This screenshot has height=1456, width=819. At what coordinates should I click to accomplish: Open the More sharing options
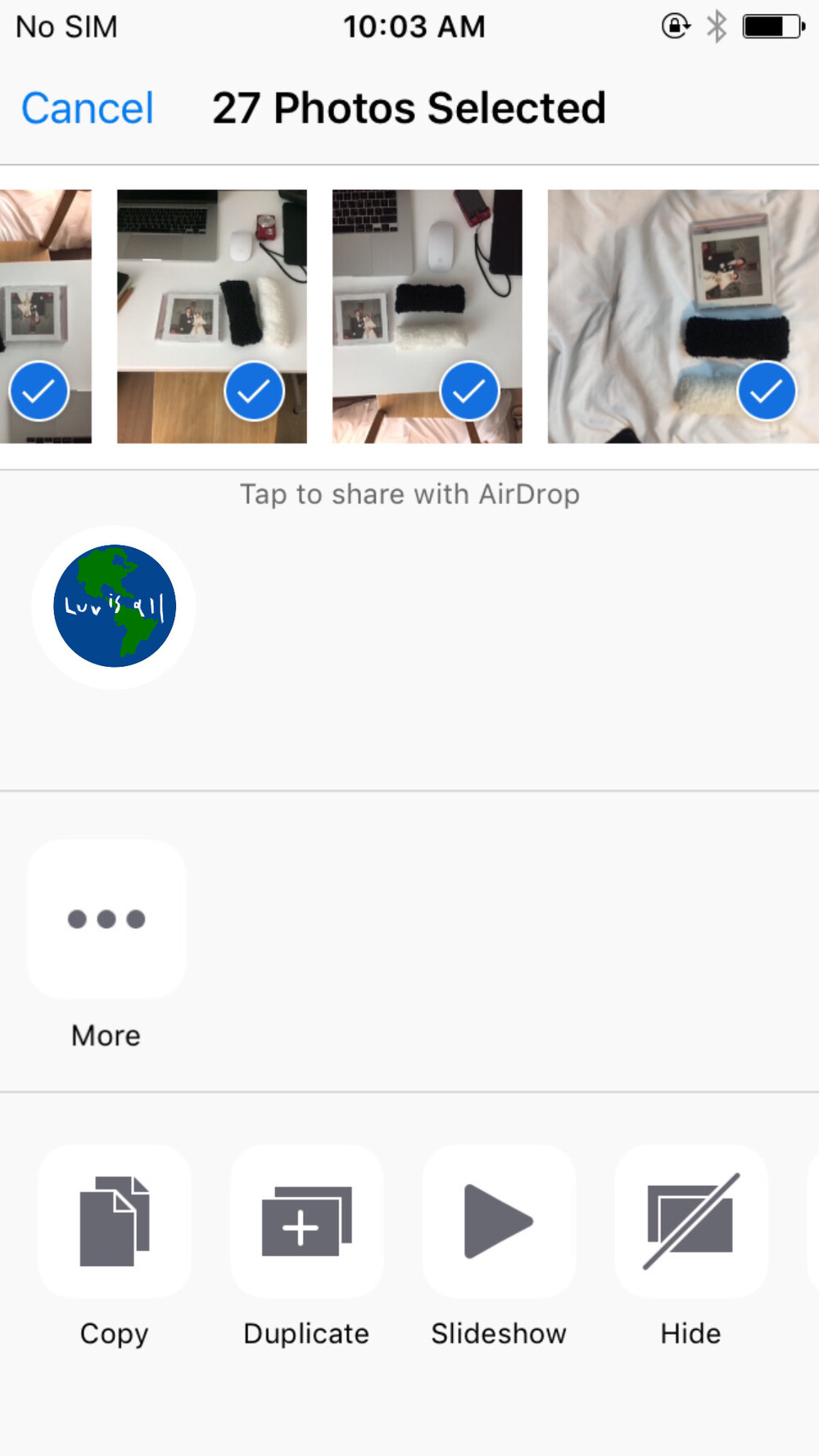pos(106,919)
